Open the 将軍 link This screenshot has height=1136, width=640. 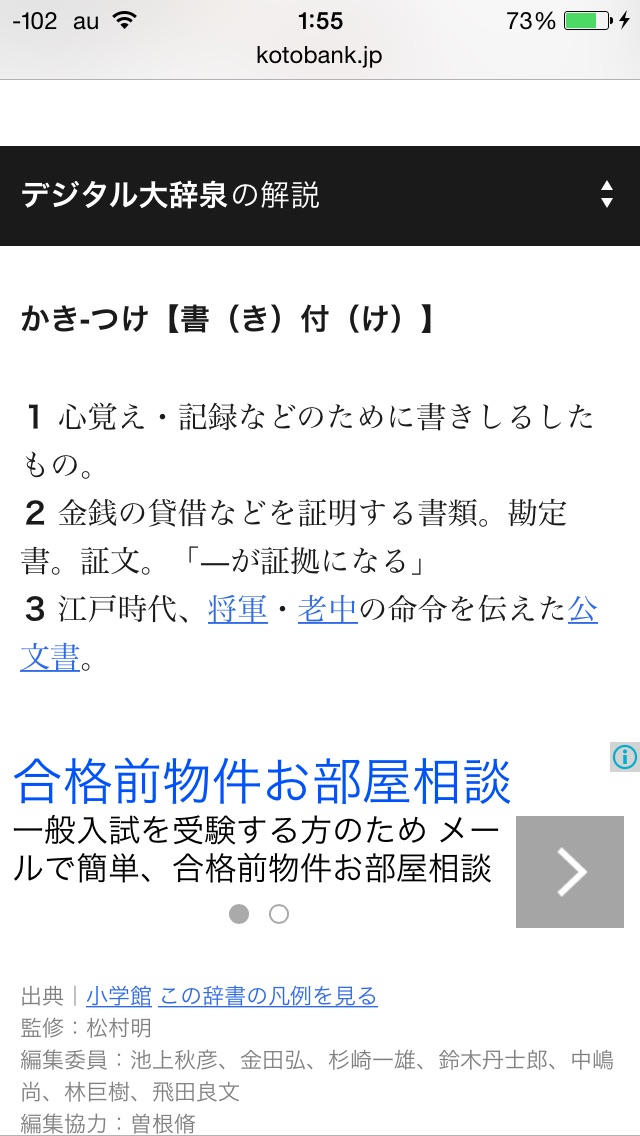pos(238,609)
